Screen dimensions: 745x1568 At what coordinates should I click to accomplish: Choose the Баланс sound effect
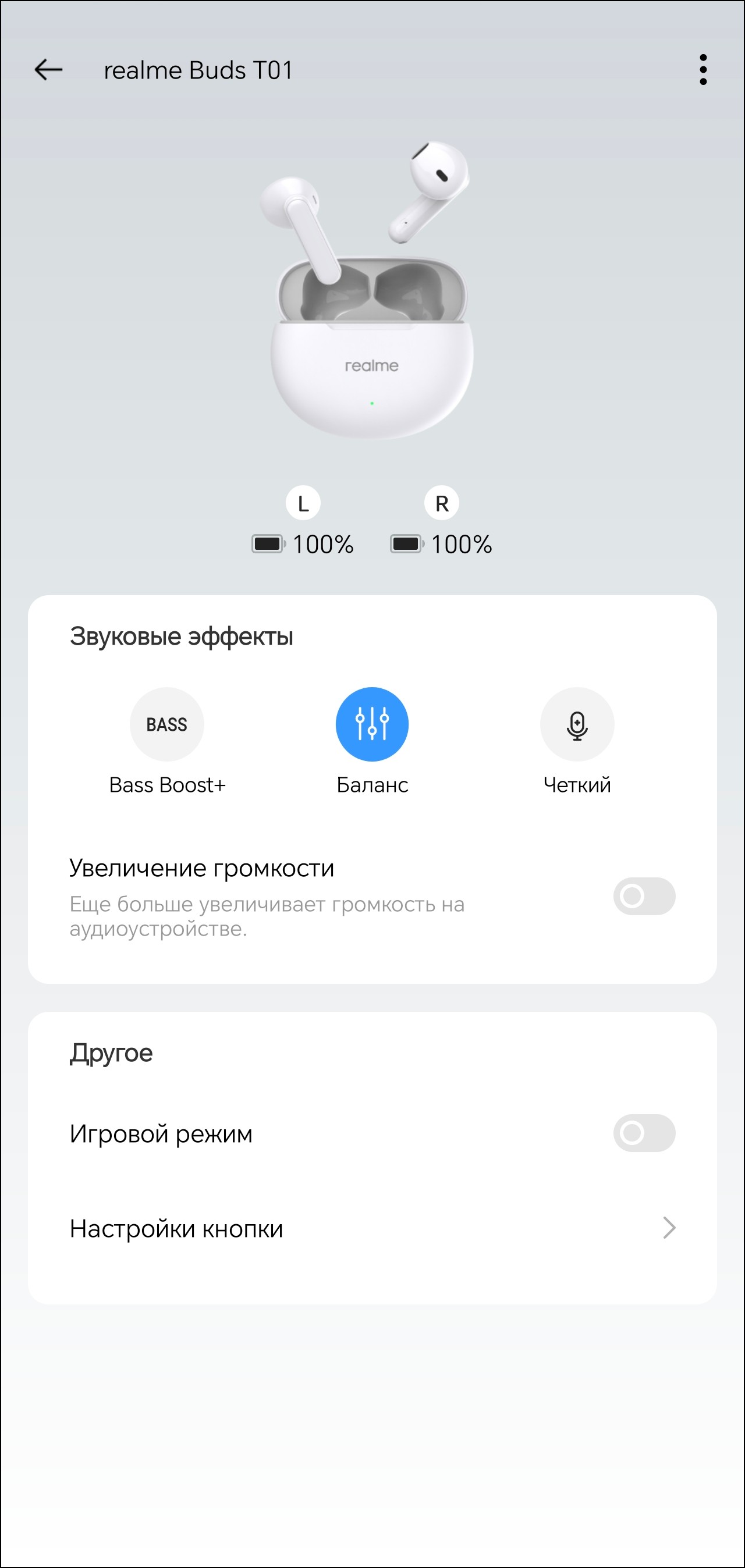click(x=371, y=724)
